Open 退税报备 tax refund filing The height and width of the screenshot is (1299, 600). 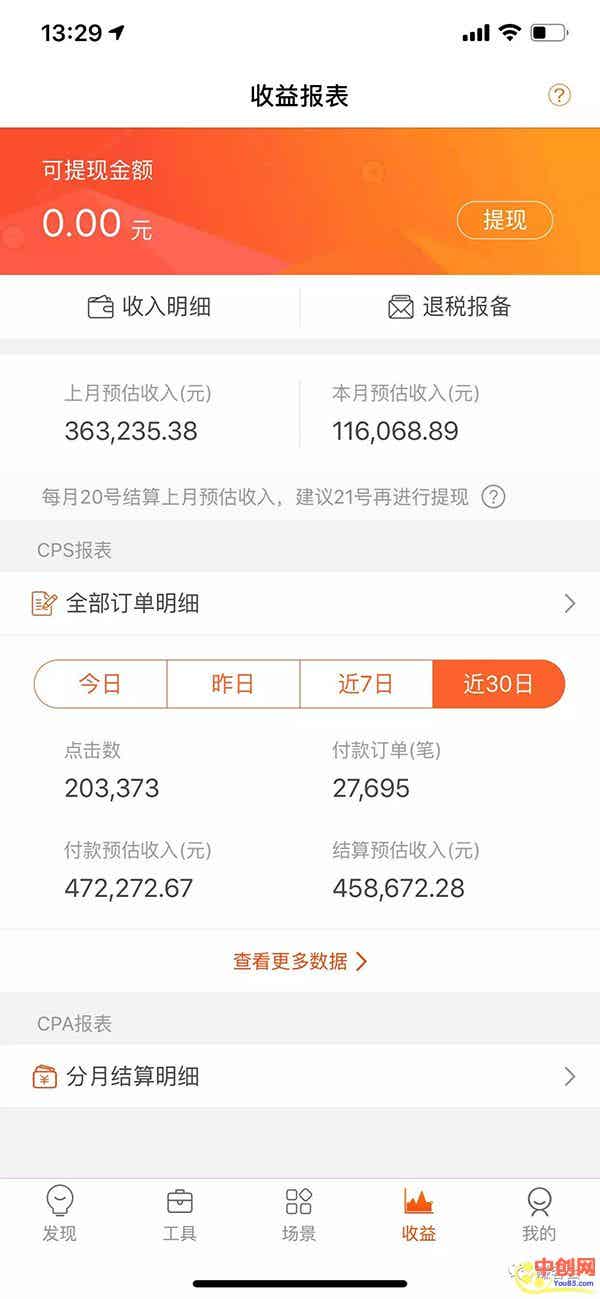tap(449, 307)
